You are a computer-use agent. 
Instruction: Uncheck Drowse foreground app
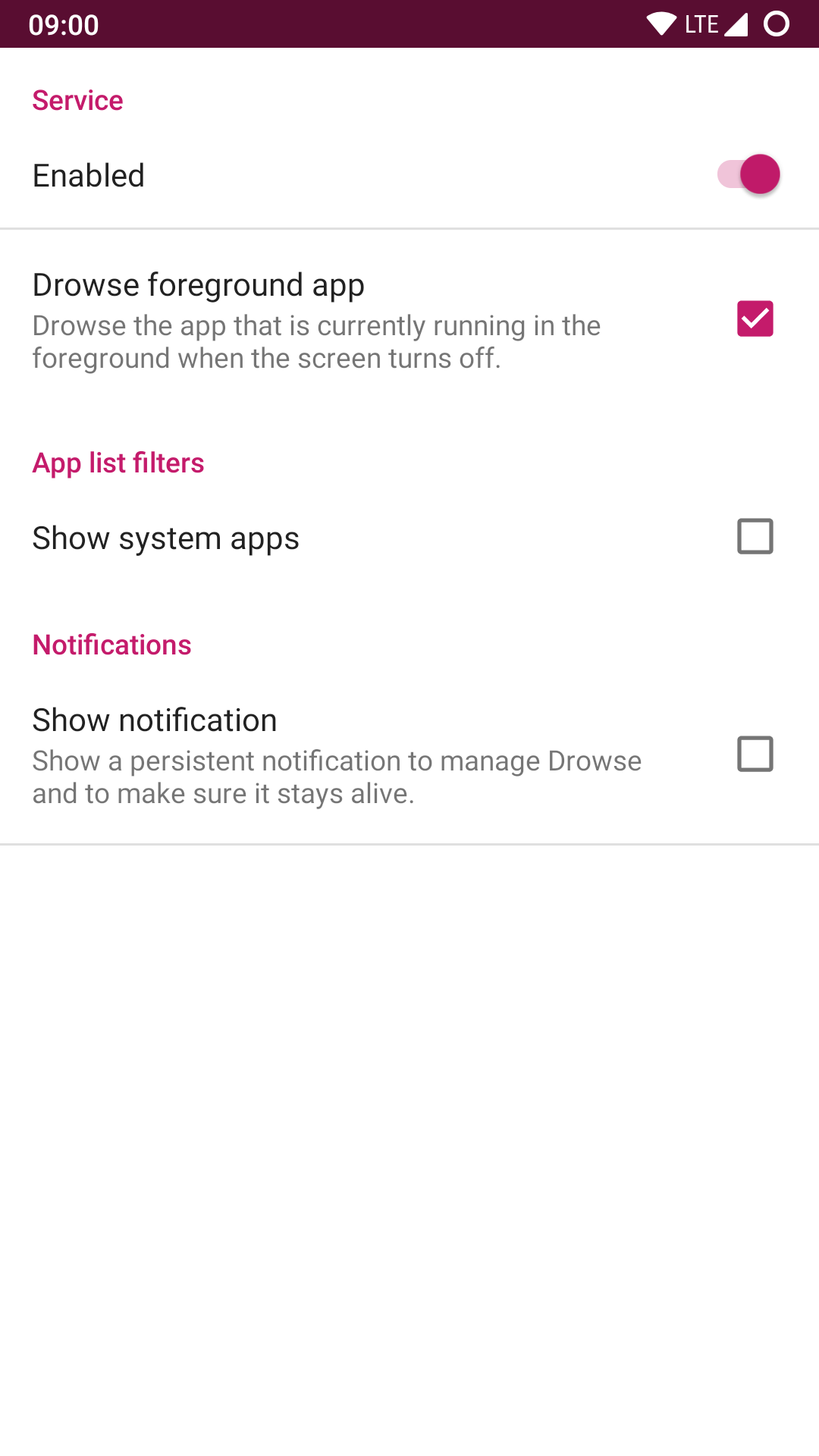click(755, 318)
